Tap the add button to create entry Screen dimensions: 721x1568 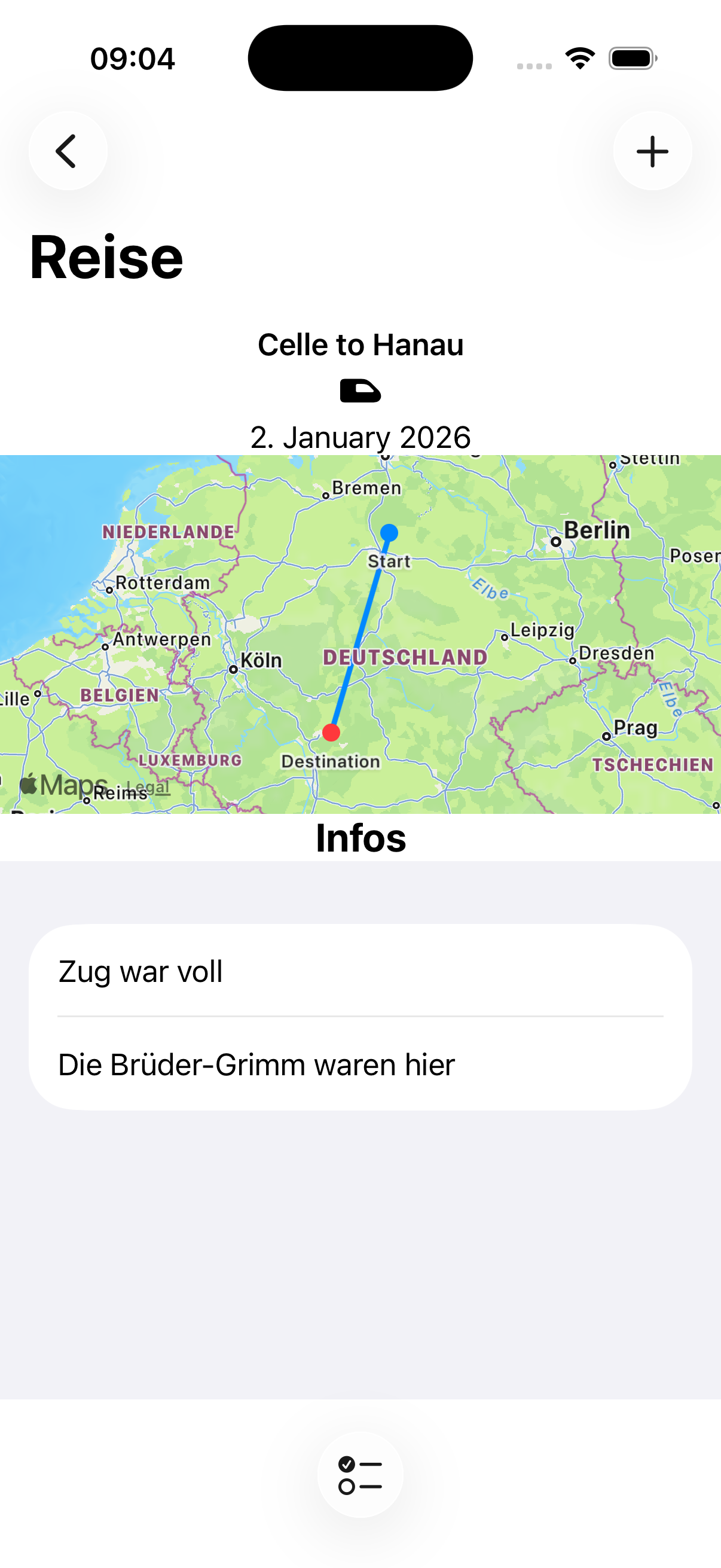pos(652,150)
